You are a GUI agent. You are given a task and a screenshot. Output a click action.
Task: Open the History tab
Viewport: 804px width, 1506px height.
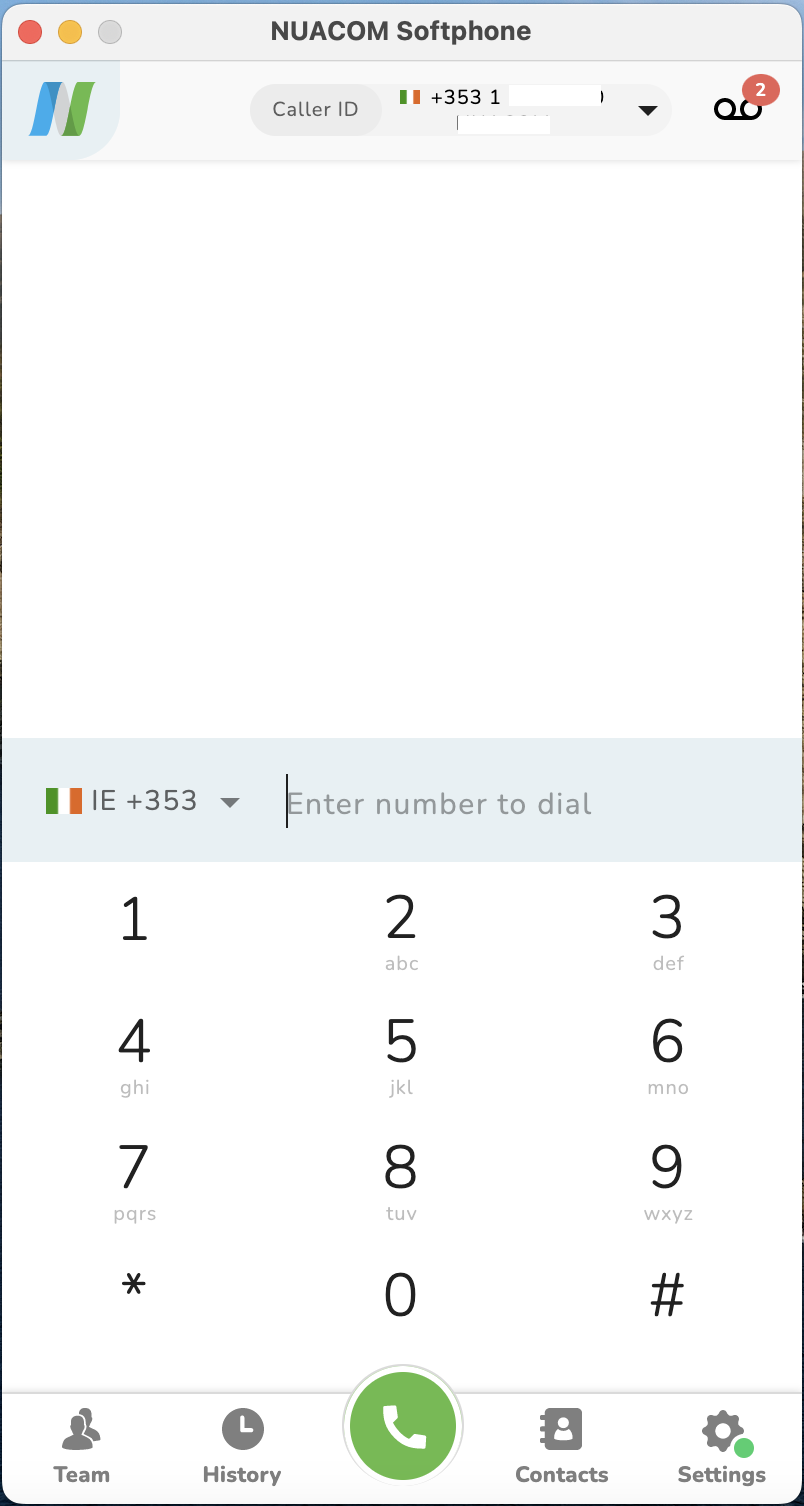[242, 1446]
